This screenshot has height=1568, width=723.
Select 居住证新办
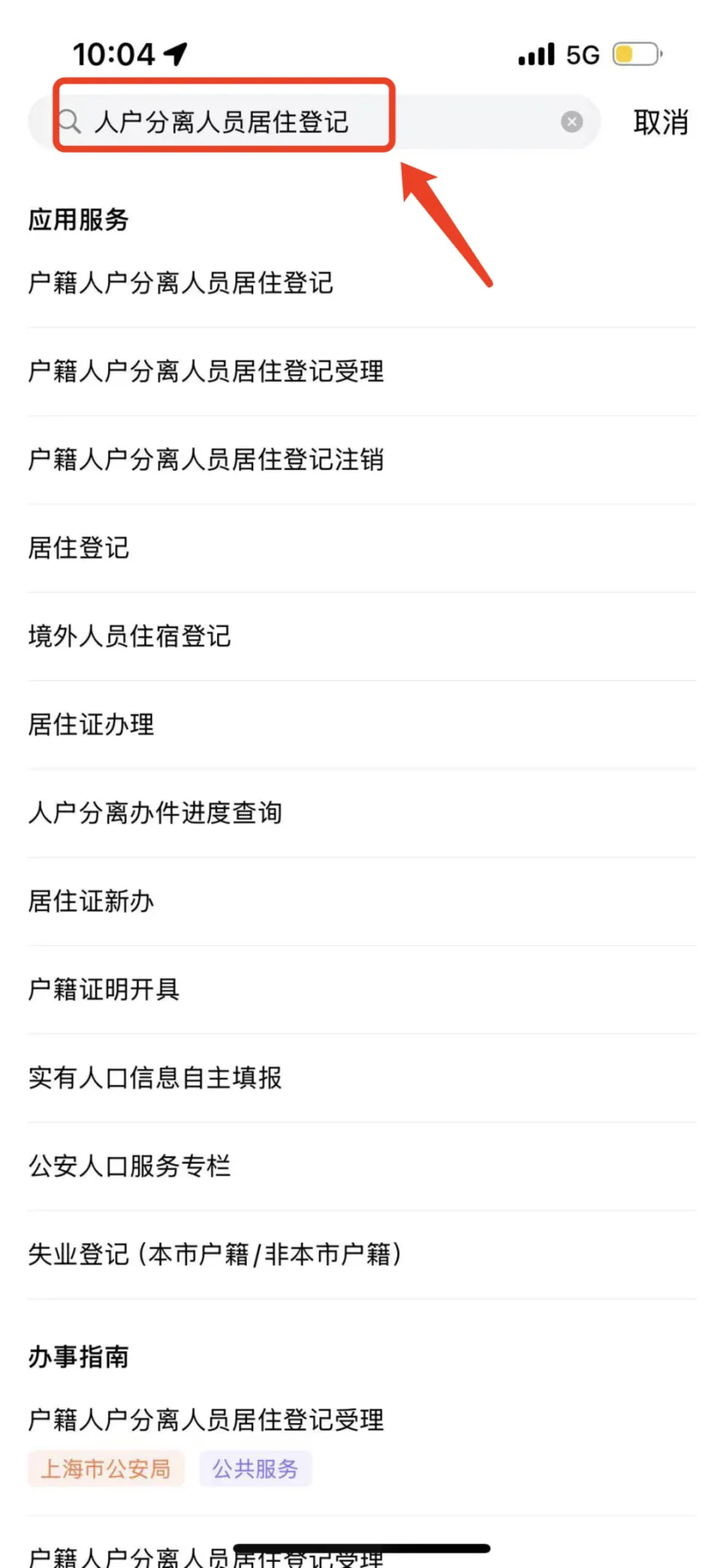91,901
